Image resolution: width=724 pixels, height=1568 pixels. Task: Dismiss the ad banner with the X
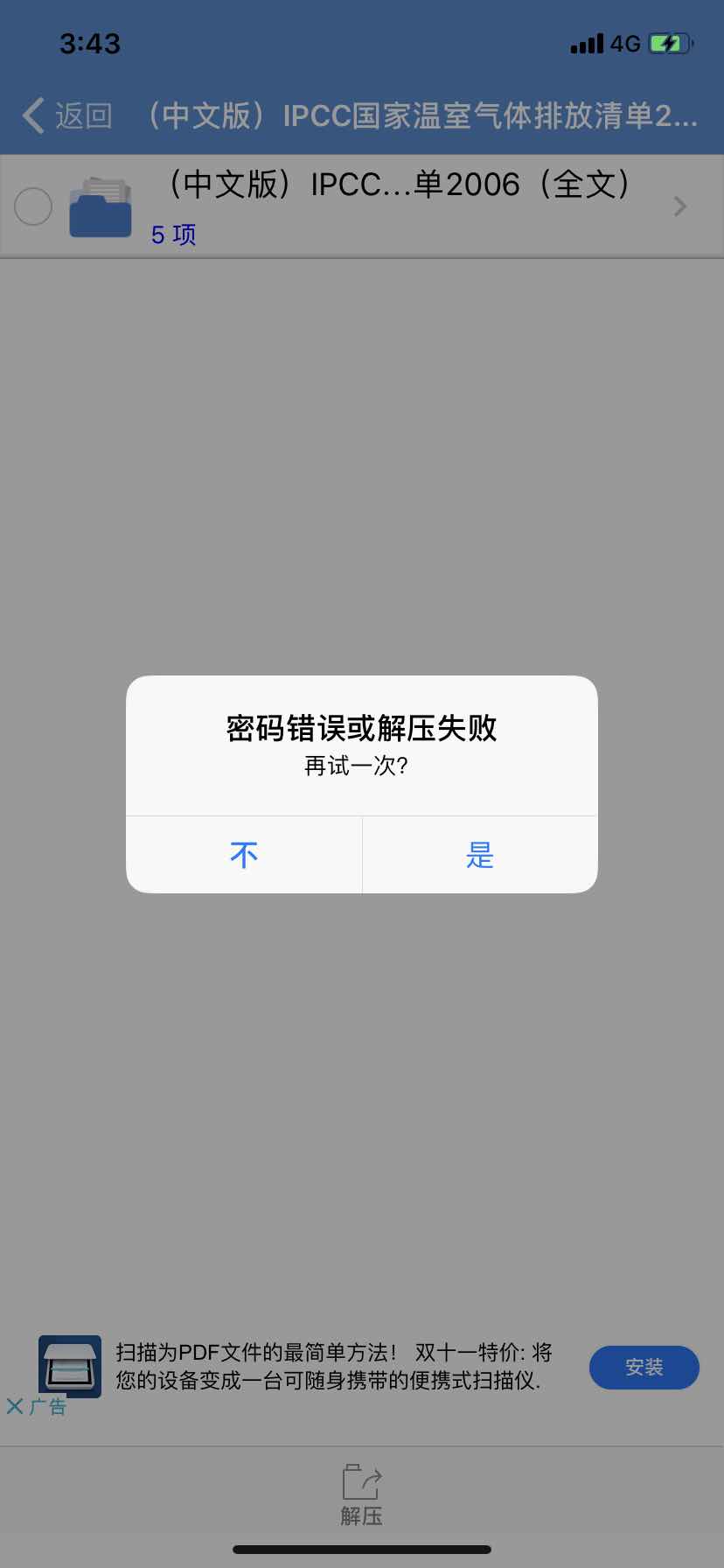[15, 1407]
